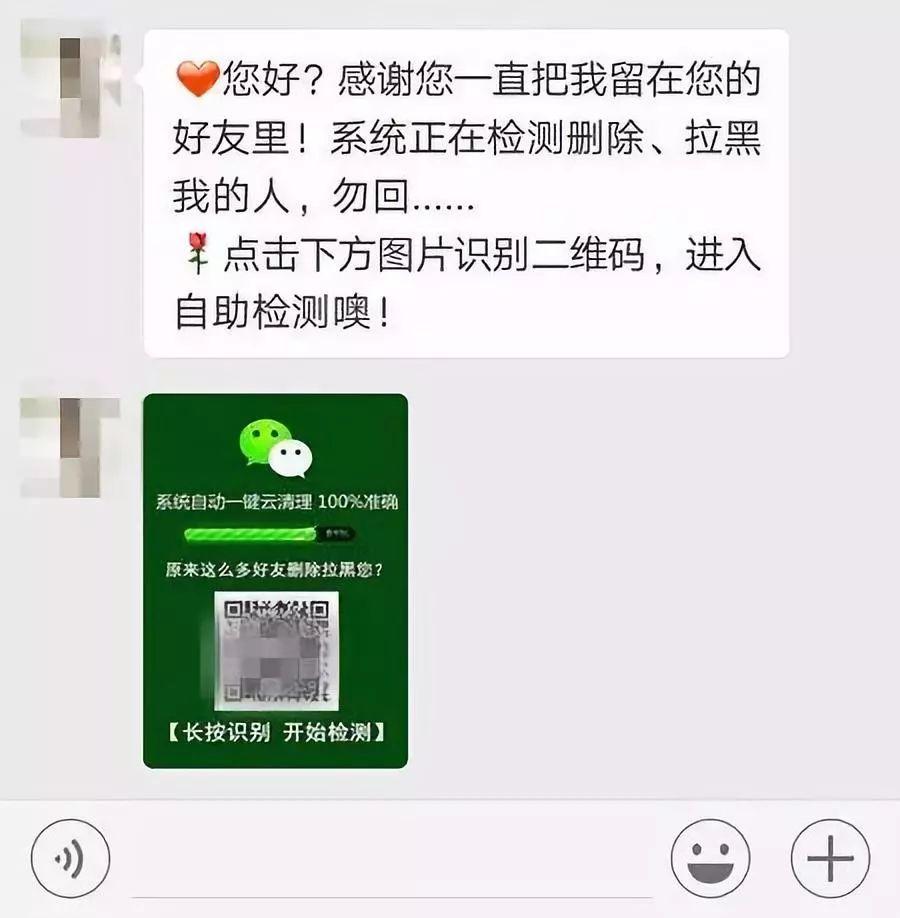Open sender's avatar beside the text message

click(x=70, y=82)
